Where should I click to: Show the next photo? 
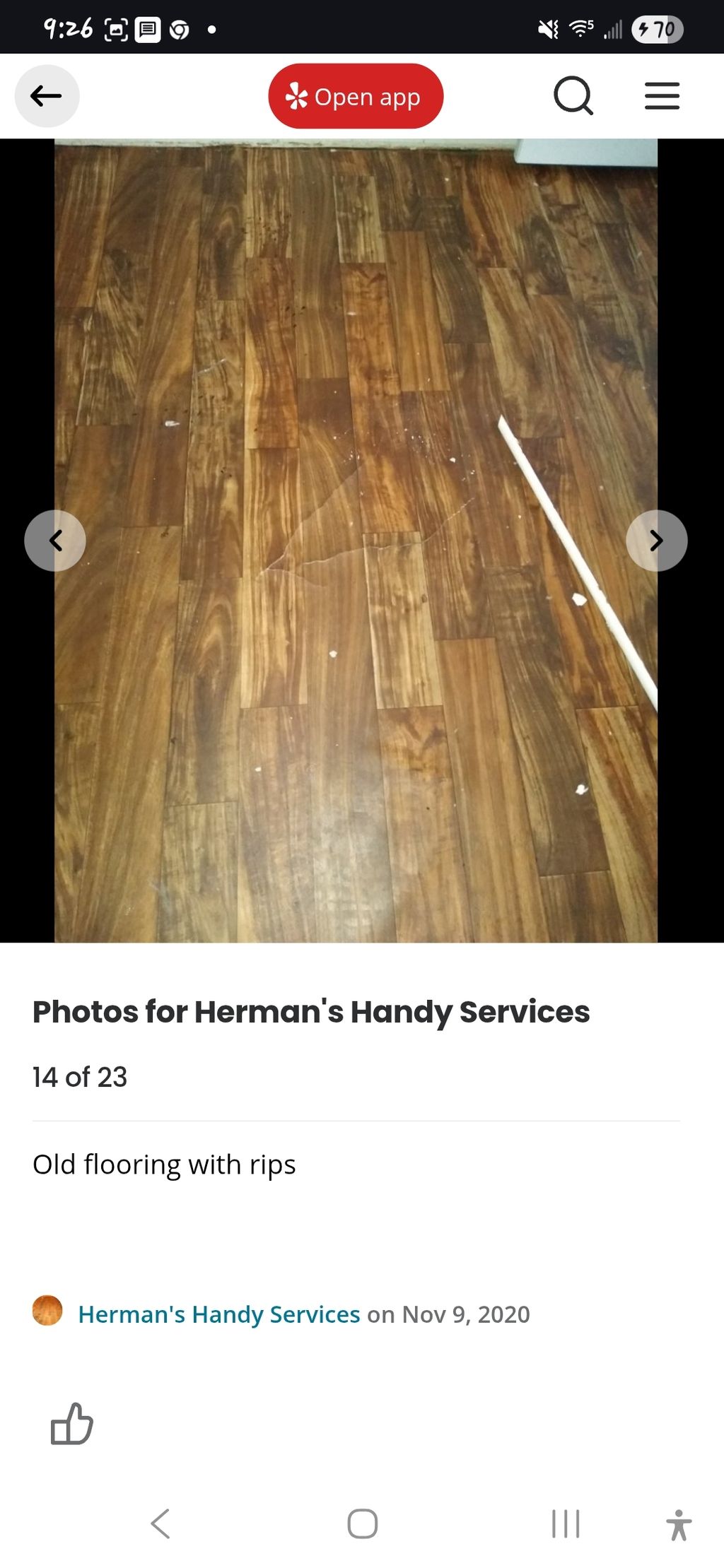[656, 541]
